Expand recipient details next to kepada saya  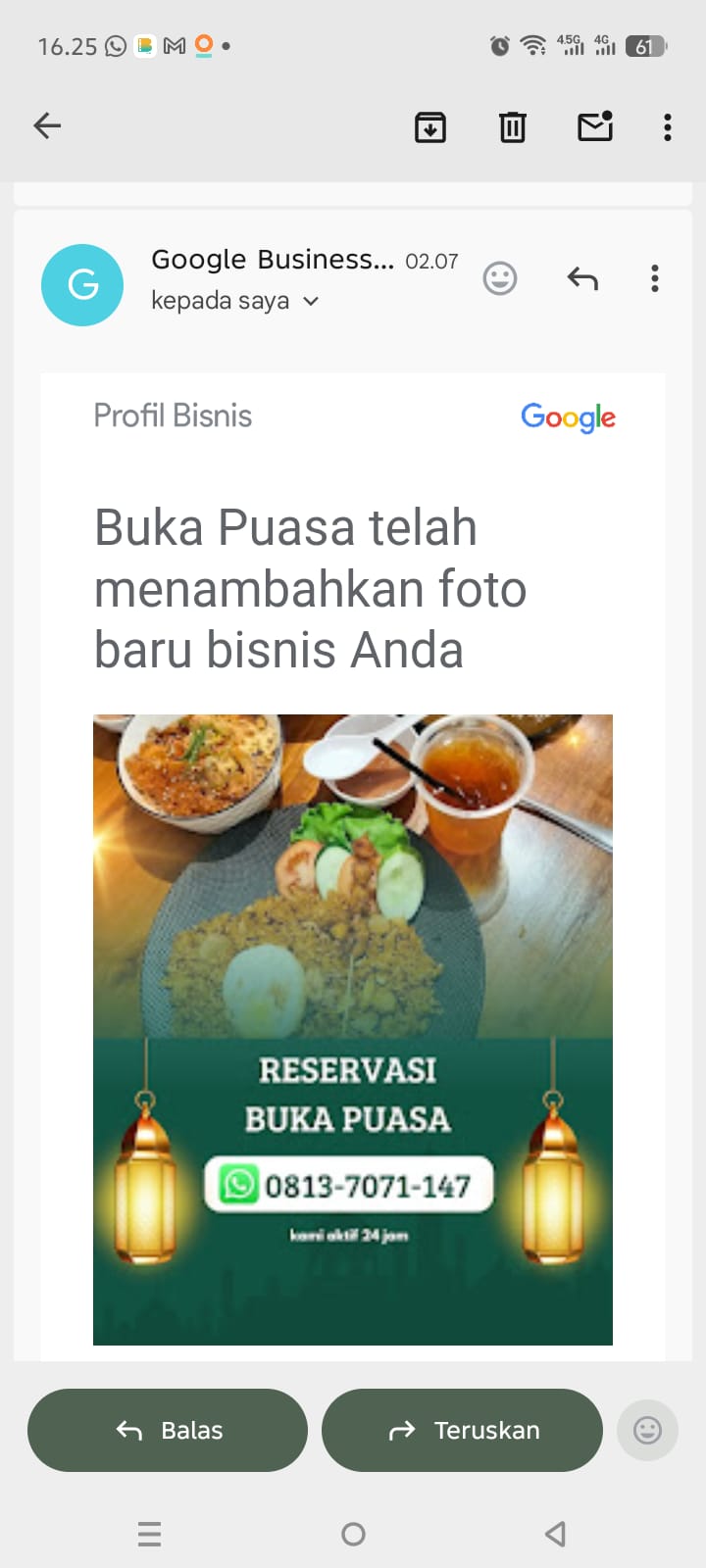[311, 301]
